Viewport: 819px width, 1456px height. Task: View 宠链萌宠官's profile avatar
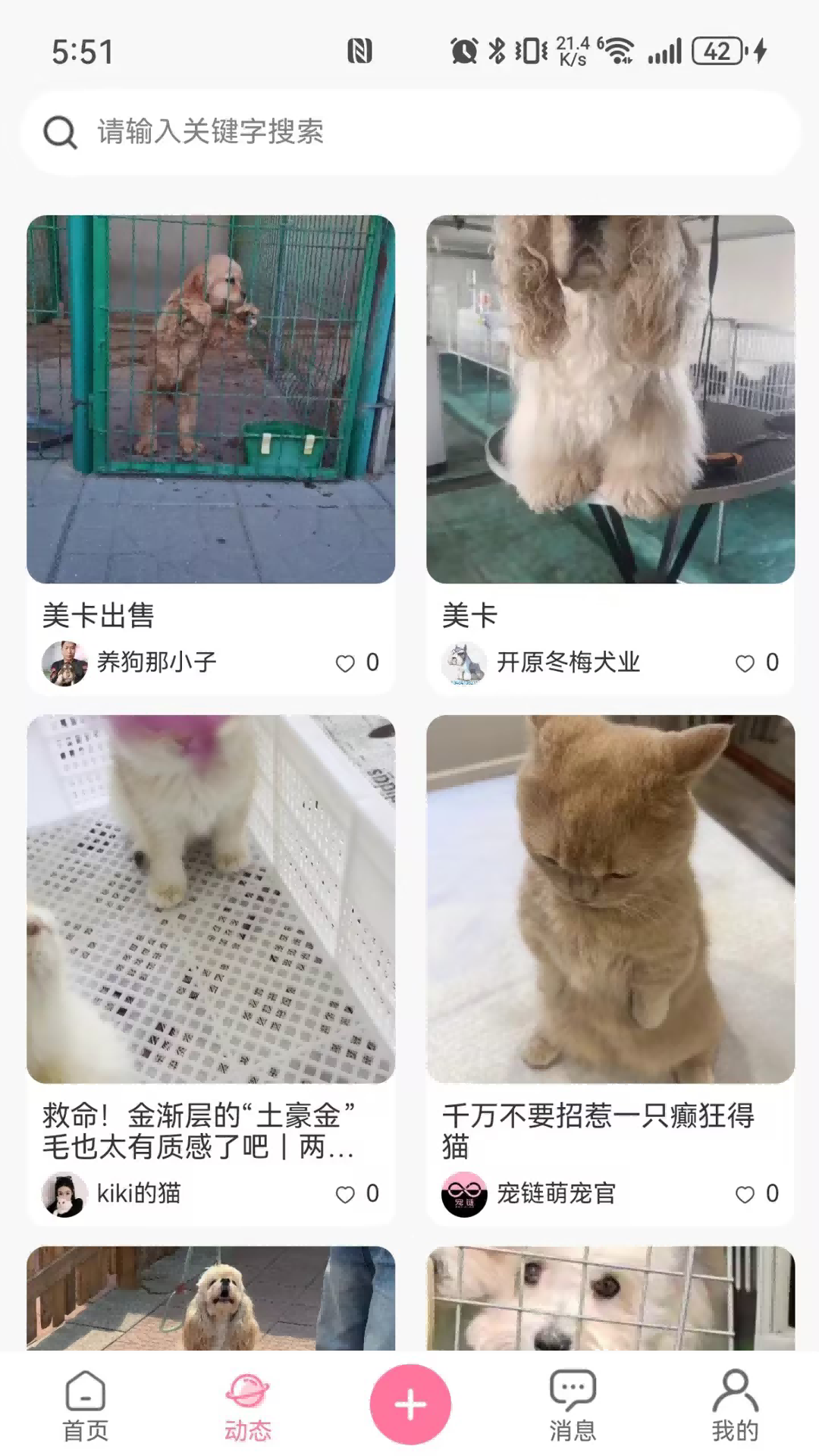coord(464,1194)
